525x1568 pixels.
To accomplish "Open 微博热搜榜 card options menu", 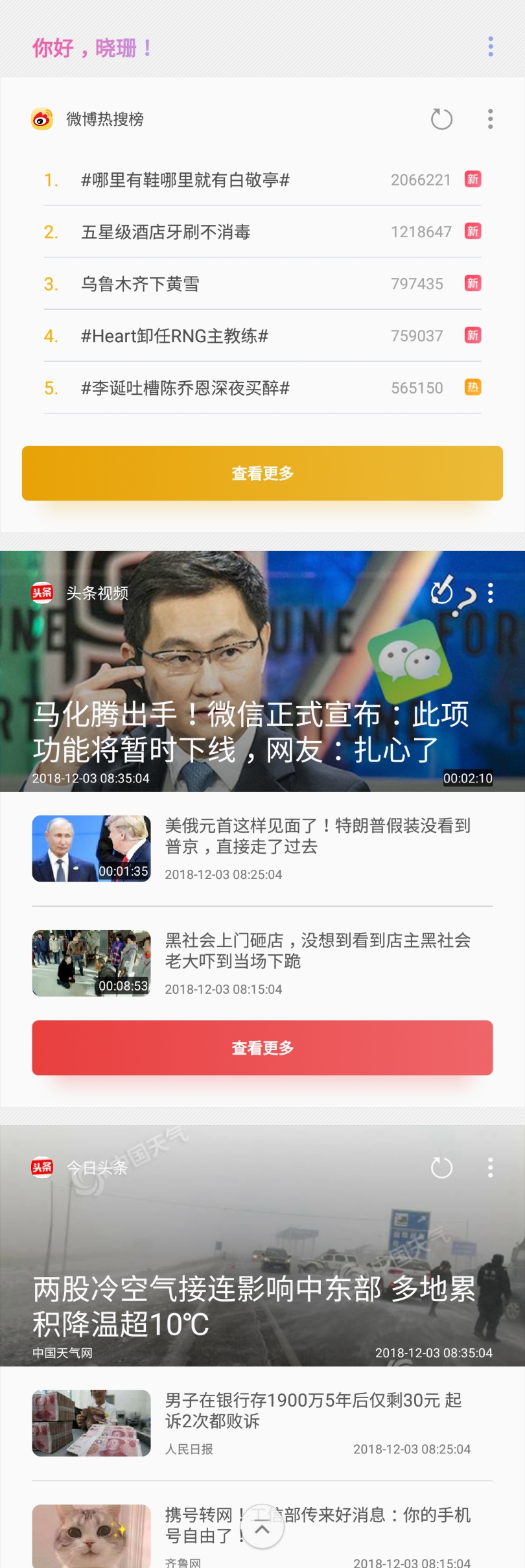I will [491, 119].
